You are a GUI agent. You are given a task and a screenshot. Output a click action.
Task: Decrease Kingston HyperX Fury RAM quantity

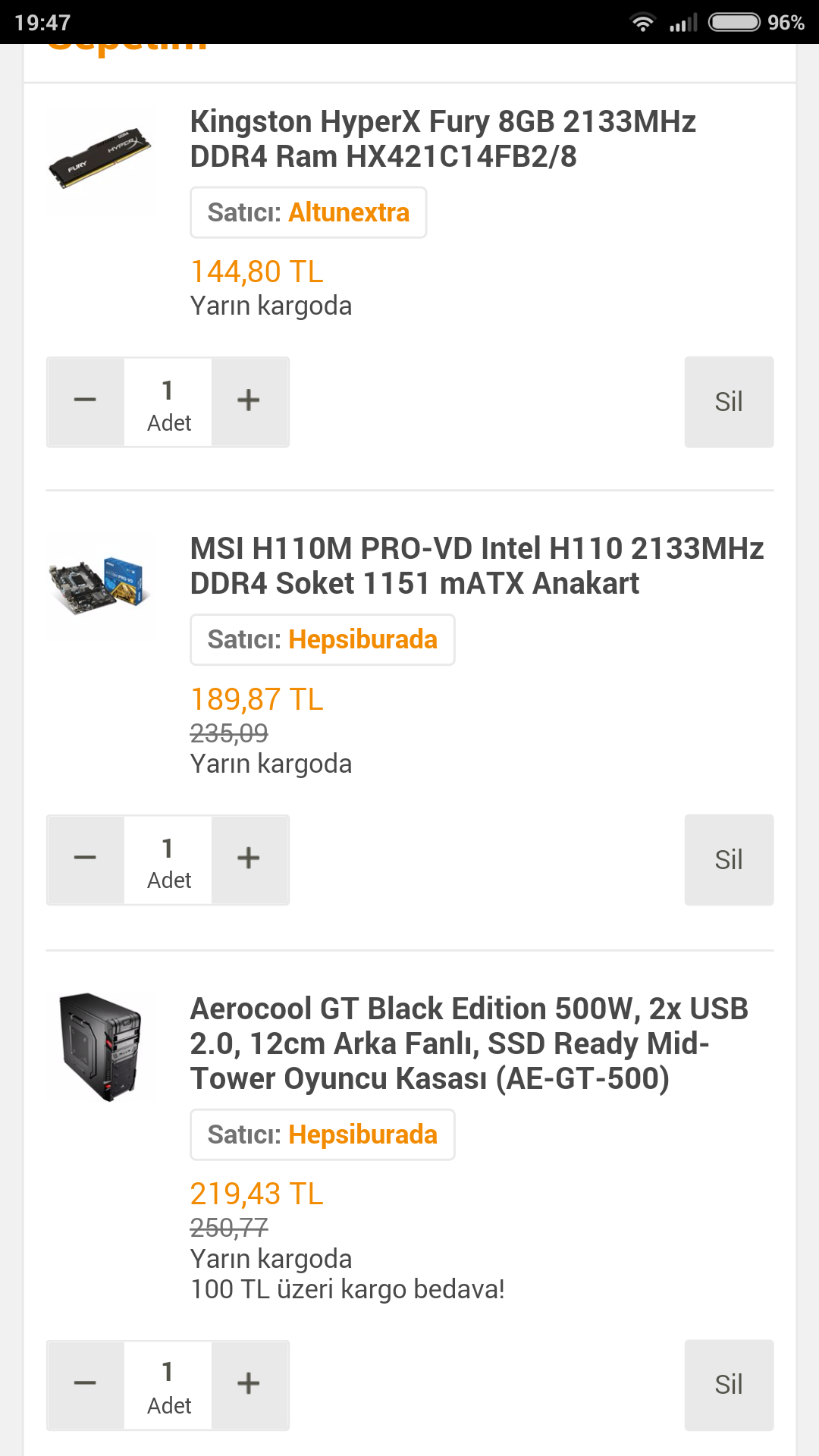pyautogui.click(x=86, y=401)
